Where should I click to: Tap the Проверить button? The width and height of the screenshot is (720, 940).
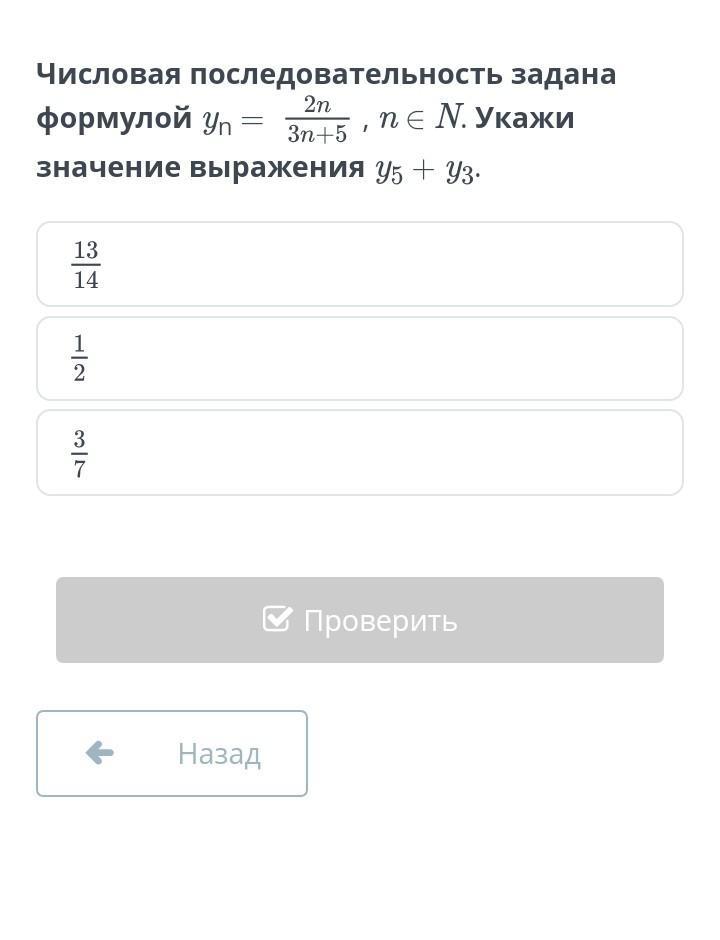(x=359, y=620)
